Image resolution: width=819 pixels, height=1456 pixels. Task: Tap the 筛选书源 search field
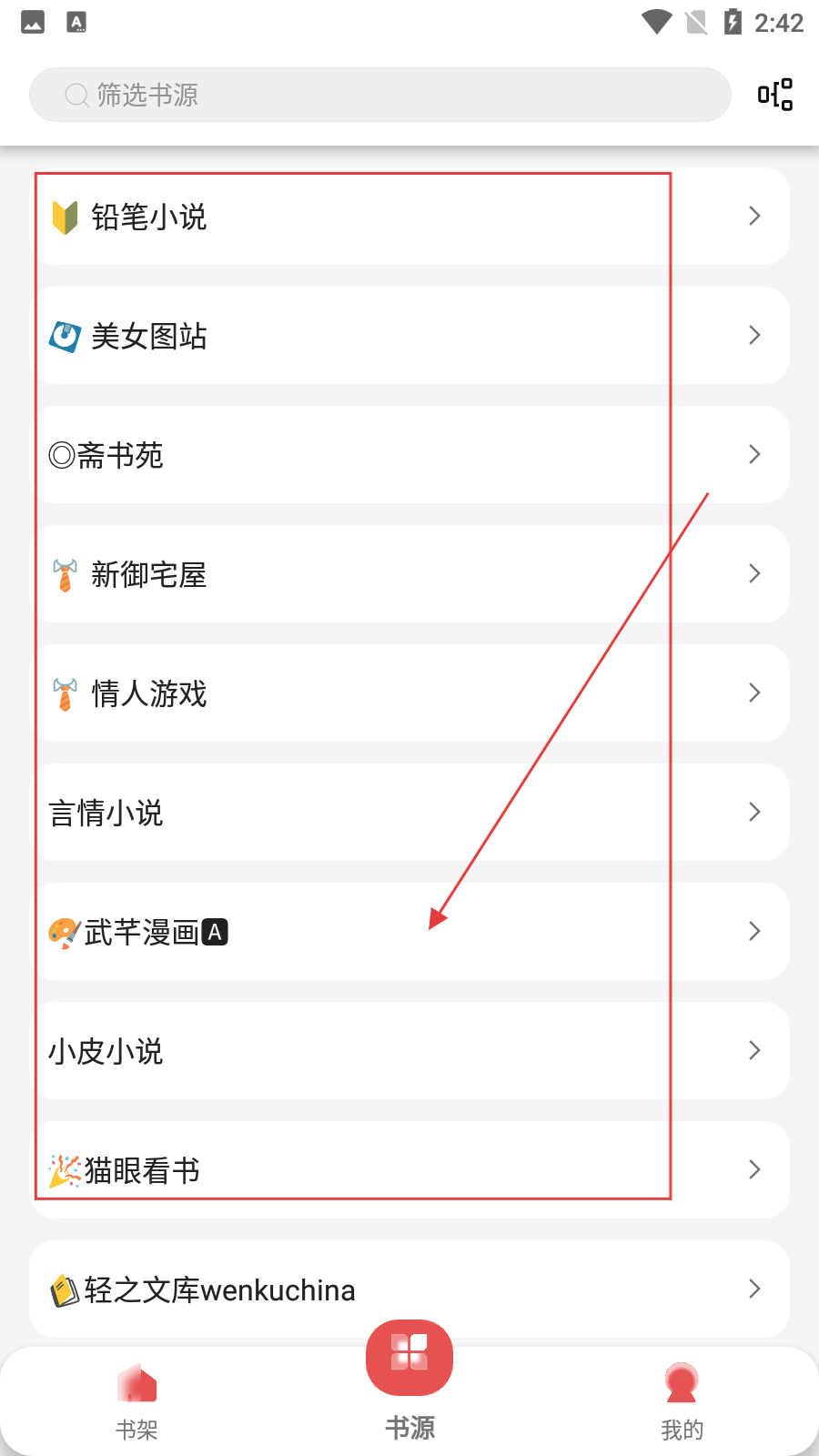(x=380, y=95)
